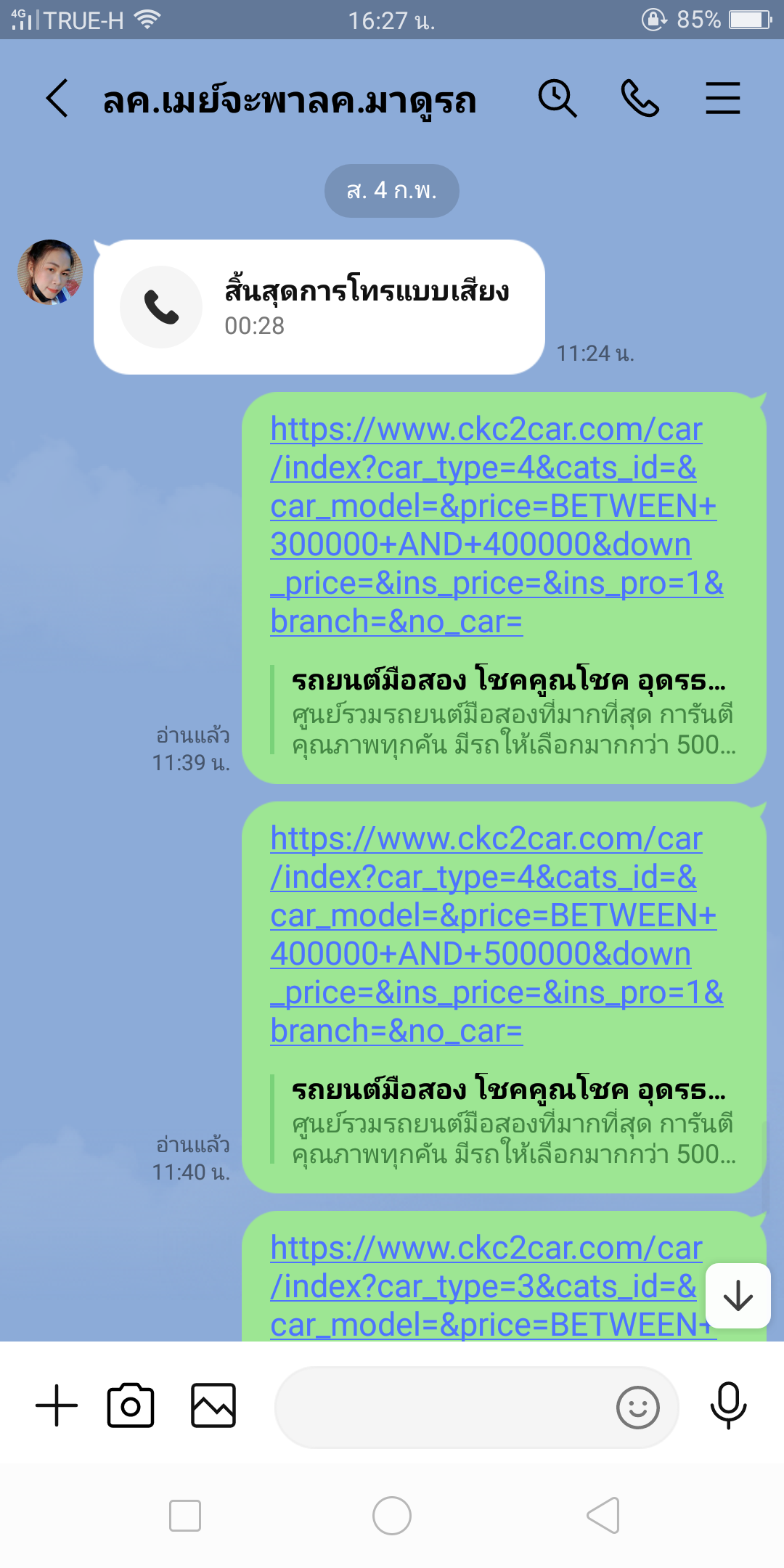This screenshot has width=784, height=1568.
Task: Go back to the chat list
Action: point(57,99)
